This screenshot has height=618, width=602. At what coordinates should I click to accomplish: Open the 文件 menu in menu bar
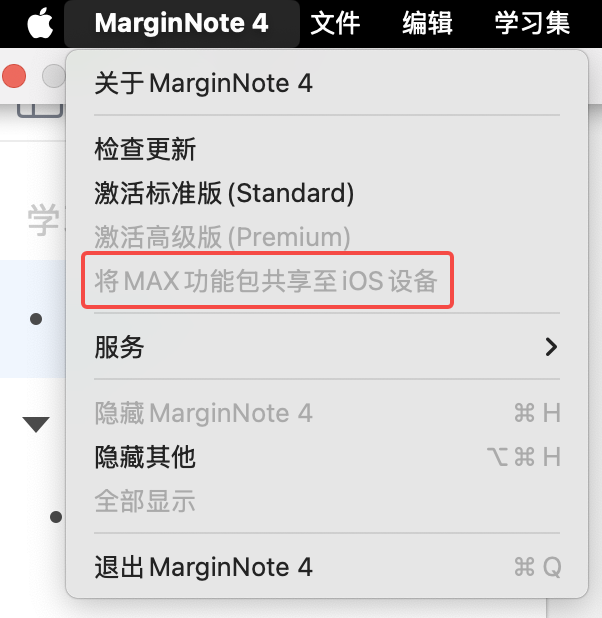tap(335, 23)
